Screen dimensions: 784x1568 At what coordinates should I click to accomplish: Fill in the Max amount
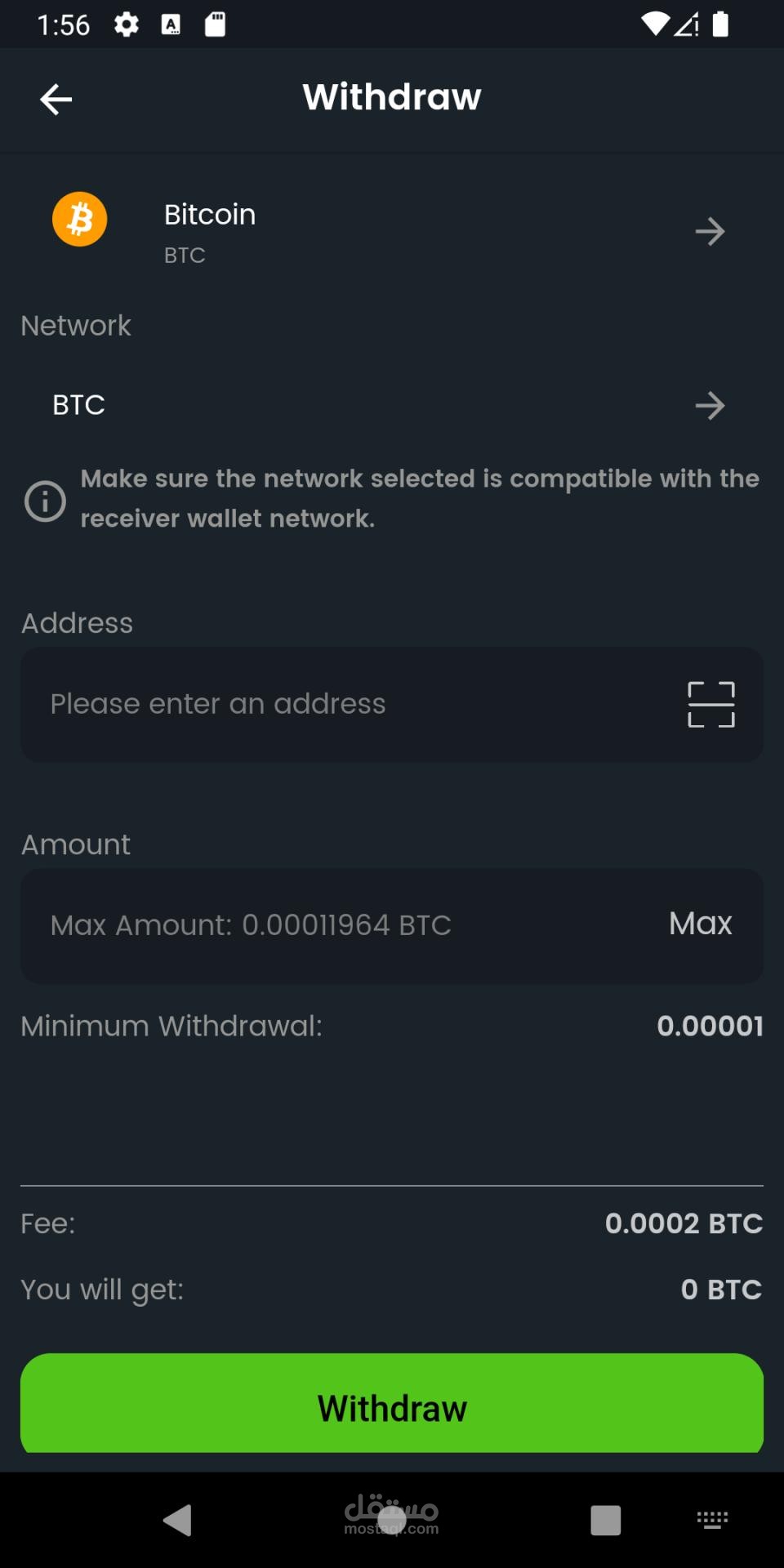(x=700, y=924)
